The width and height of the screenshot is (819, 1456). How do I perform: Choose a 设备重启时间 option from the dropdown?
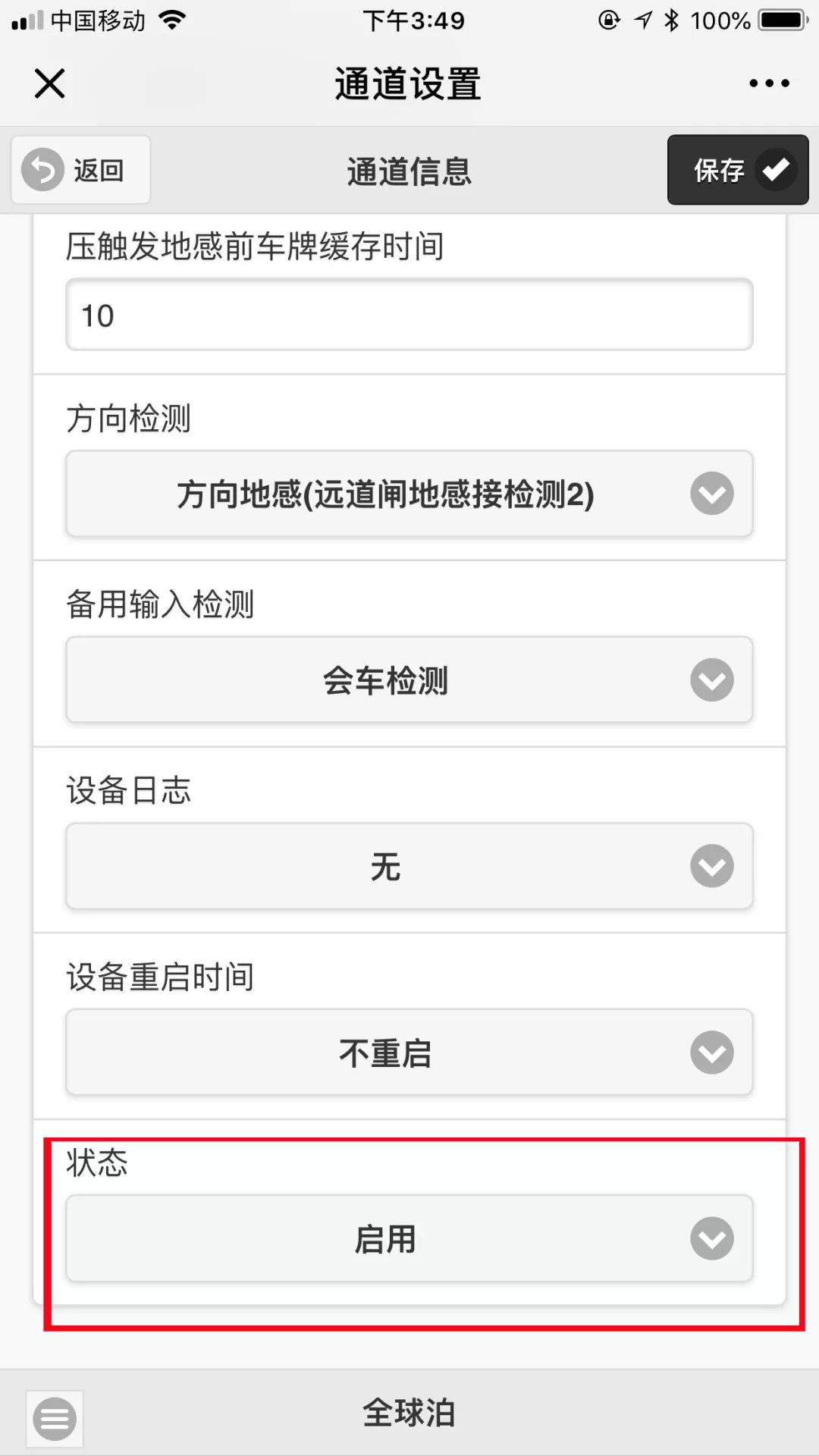point(409,1053)
